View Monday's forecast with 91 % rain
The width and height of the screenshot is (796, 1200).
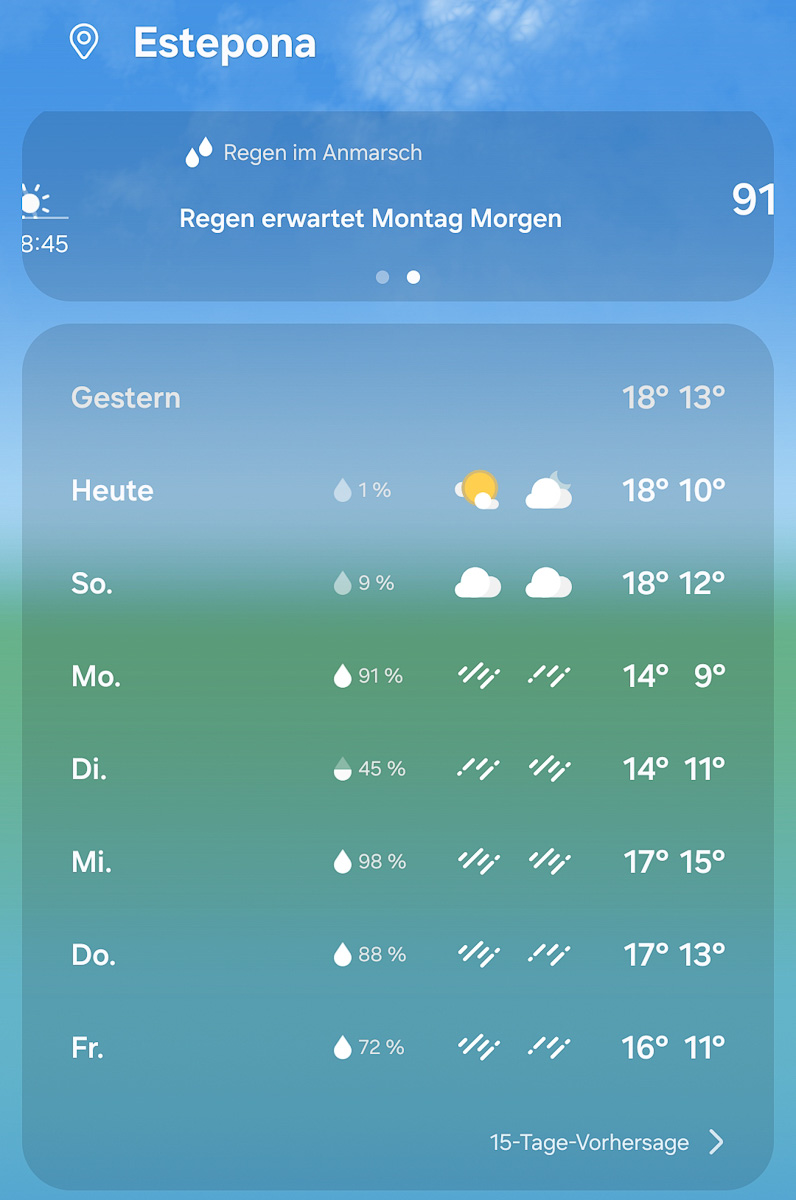click(x=398, y=676)
